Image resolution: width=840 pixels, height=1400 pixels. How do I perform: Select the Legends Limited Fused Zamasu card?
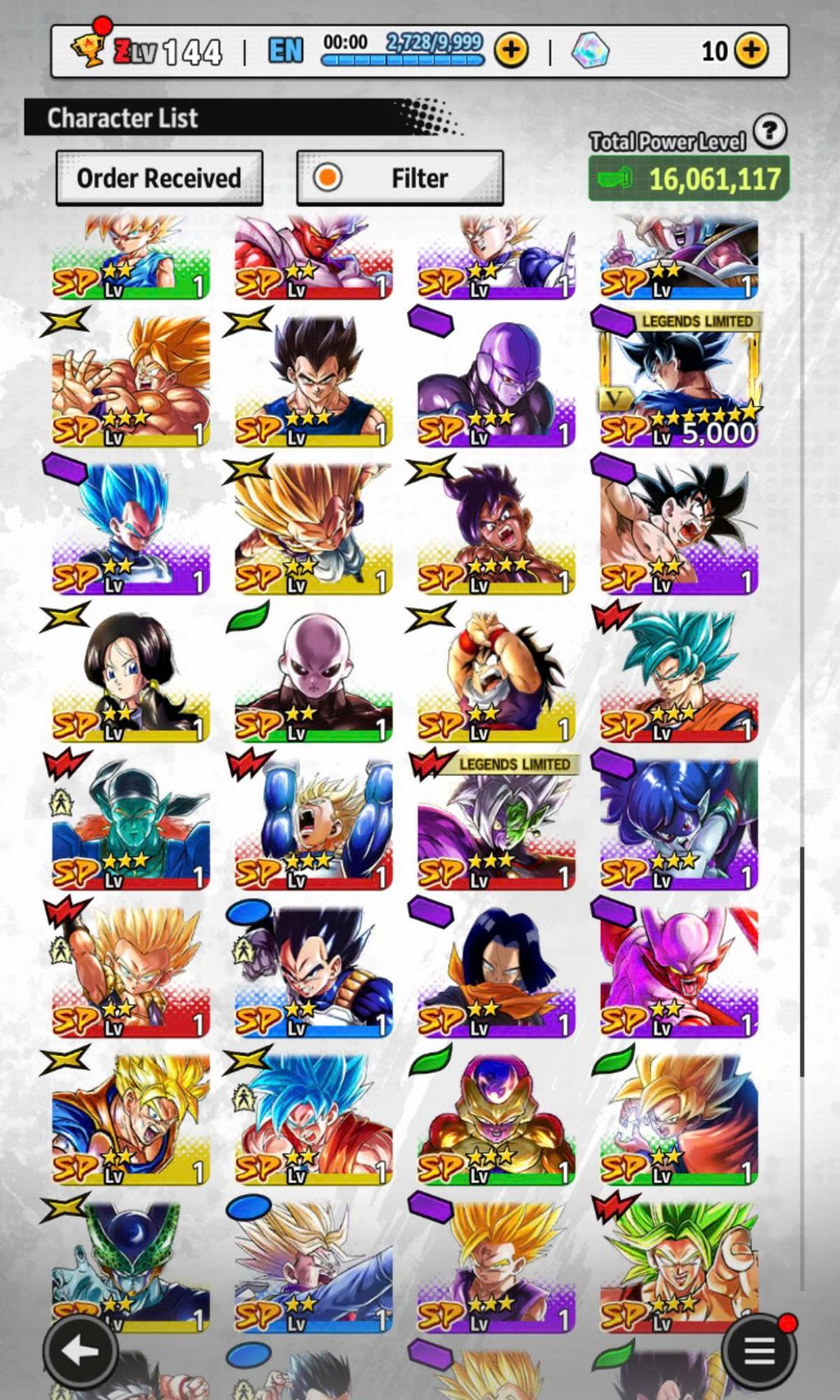point(496,825)
